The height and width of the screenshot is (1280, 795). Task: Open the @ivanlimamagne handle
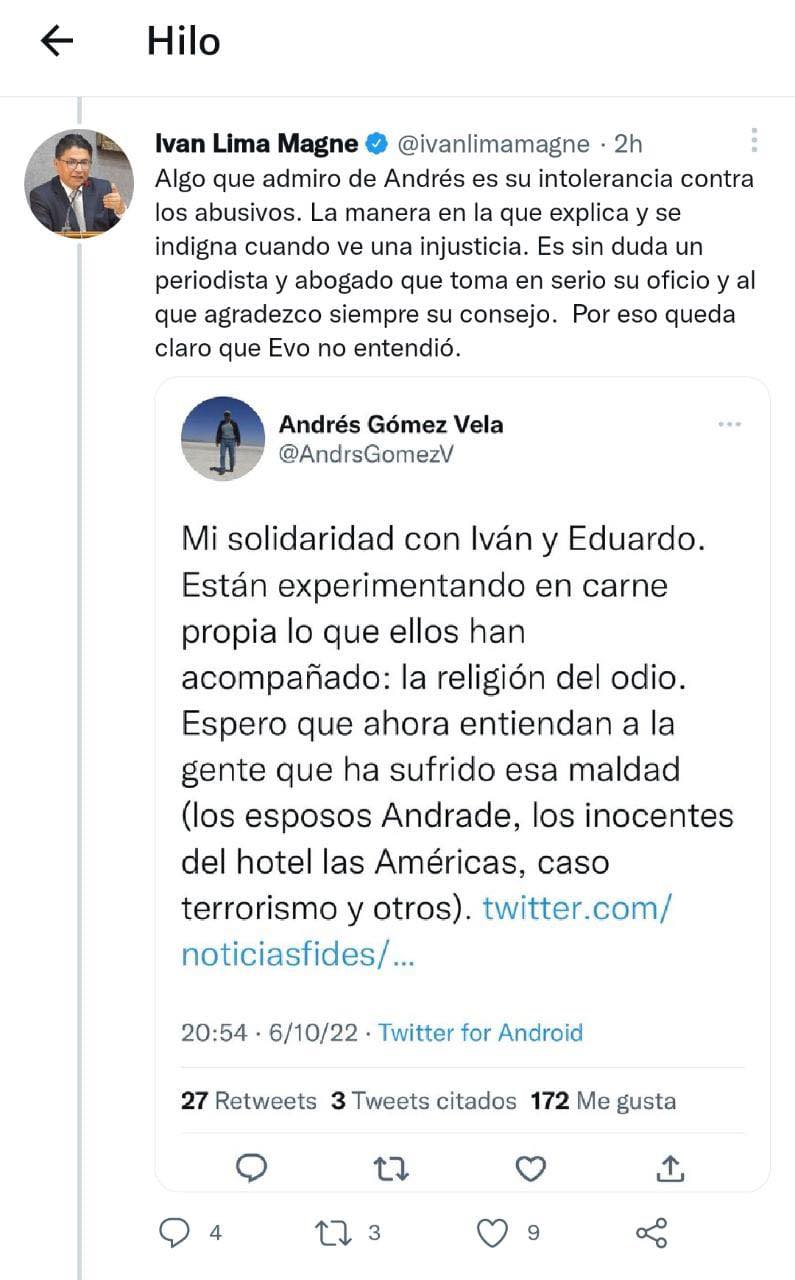click(493, 144)
